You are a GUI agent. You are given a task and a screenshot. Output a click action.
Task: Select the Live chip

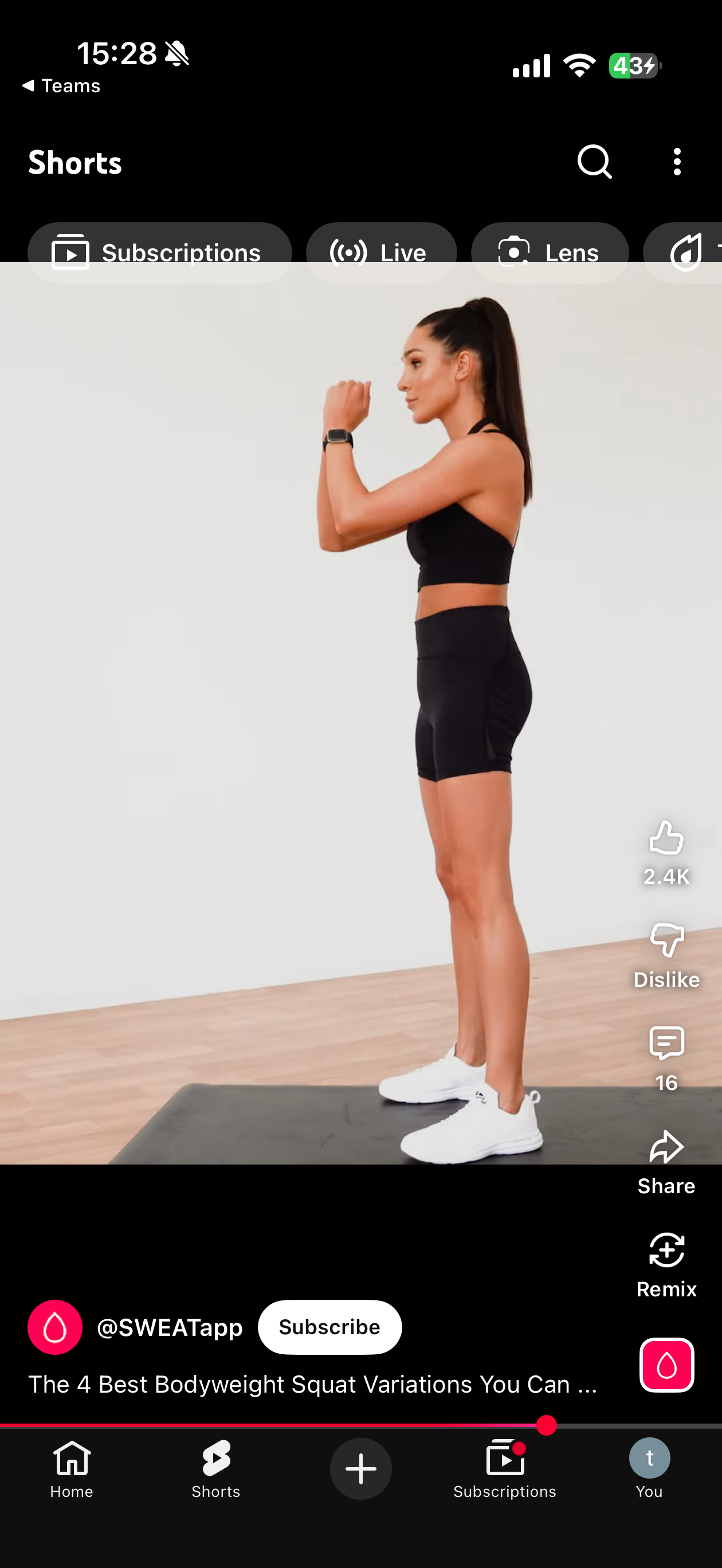tap(381, 252)
